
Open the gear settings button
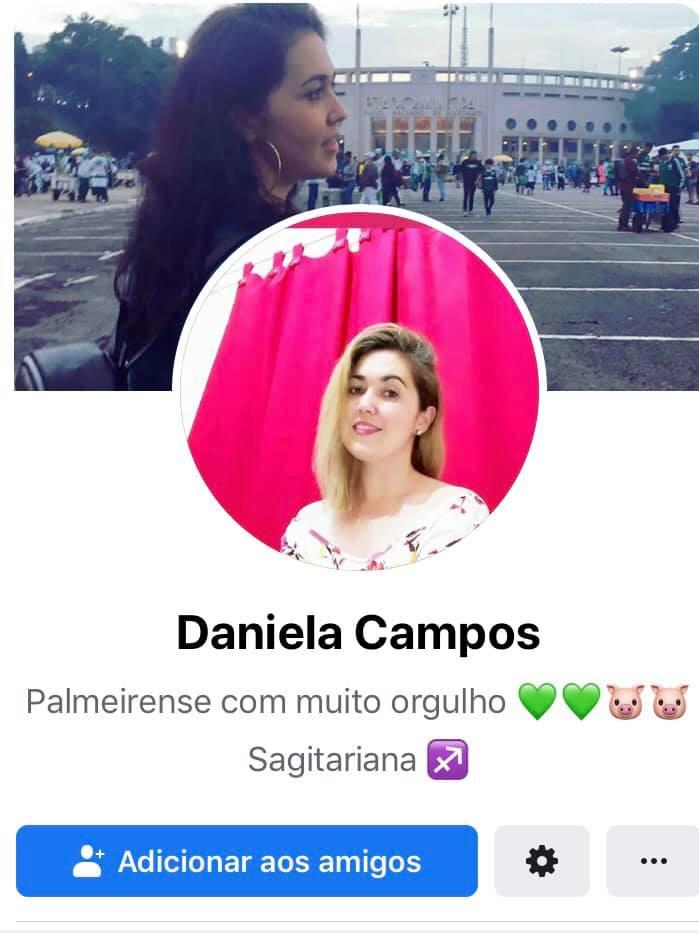tap(541, 861)
